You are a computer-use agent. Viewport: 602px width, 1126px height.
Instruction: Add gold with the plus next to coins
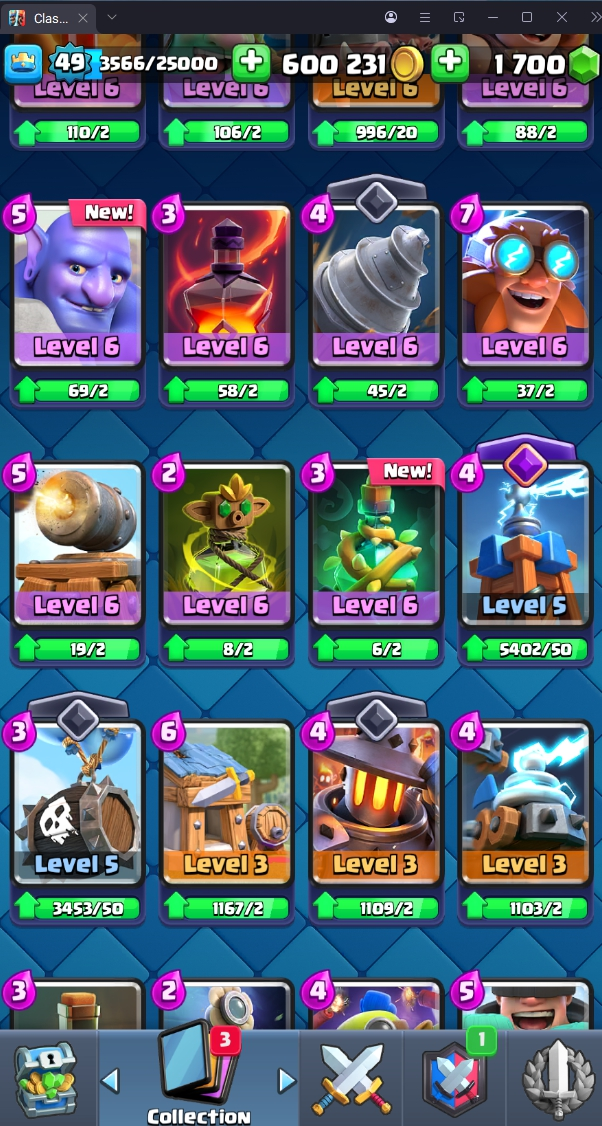tap(449, 63)
